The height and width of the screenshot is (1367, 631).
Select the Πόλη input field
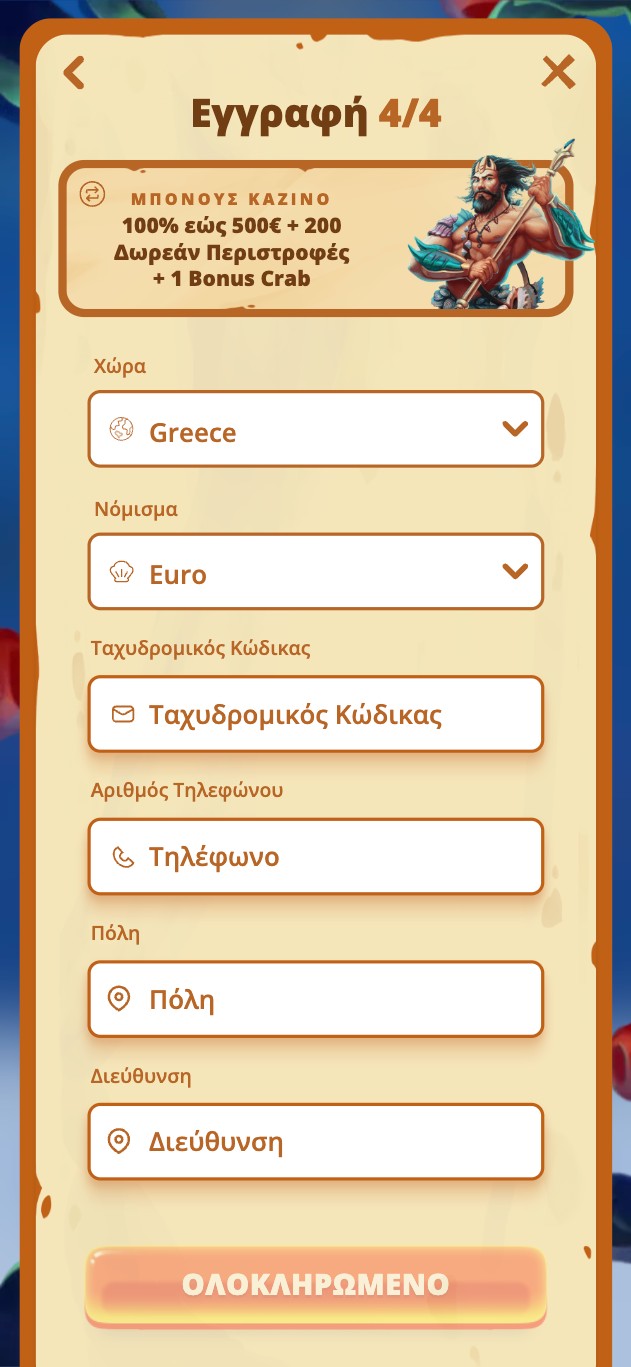tap(316, 999)
